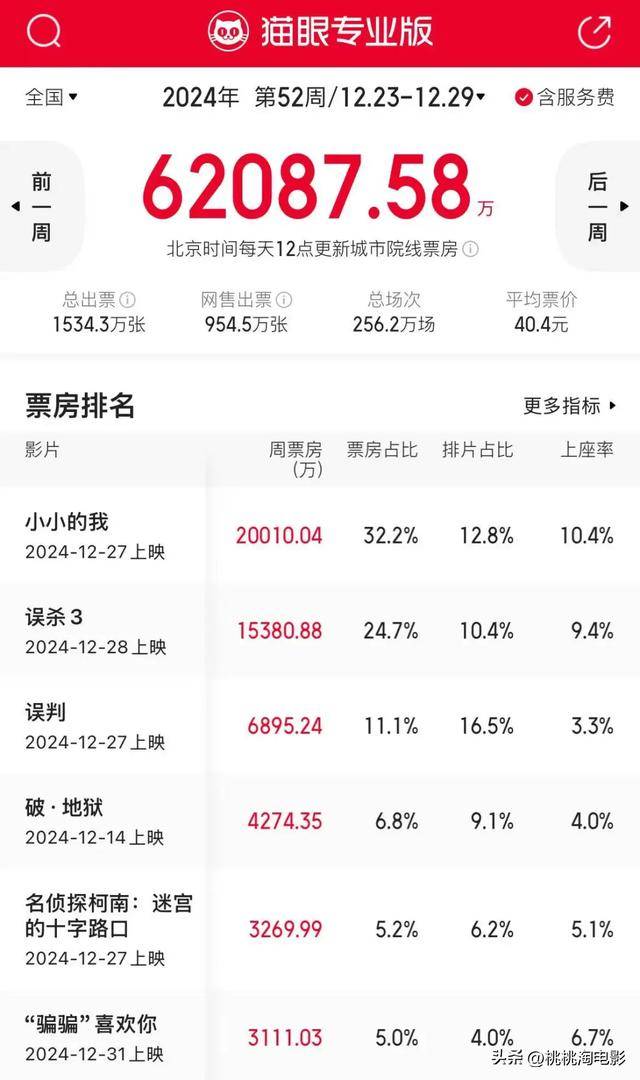Tap the info icon next to 网售出票
Viewport: 640px width, 1080px height.
coord(284,300)
